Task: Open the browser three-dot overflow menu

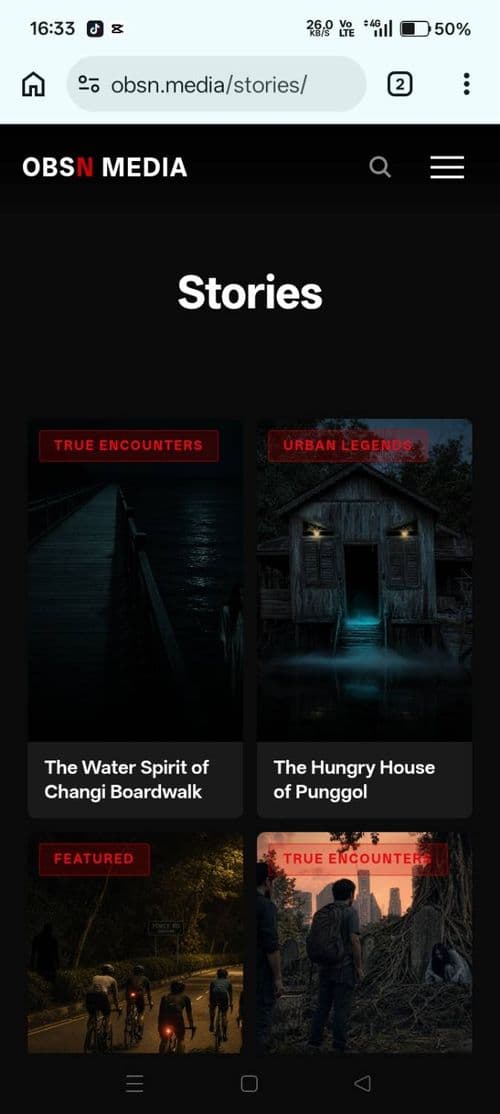Action: [467, 84]
